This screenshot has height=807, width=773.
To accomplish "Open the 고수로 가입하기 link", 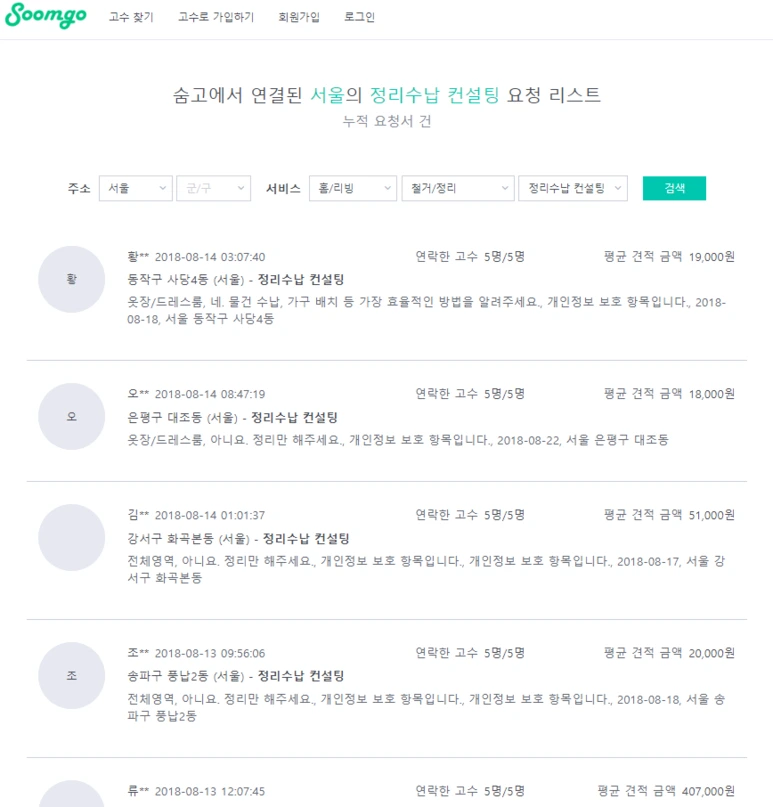I will [216, 17].
